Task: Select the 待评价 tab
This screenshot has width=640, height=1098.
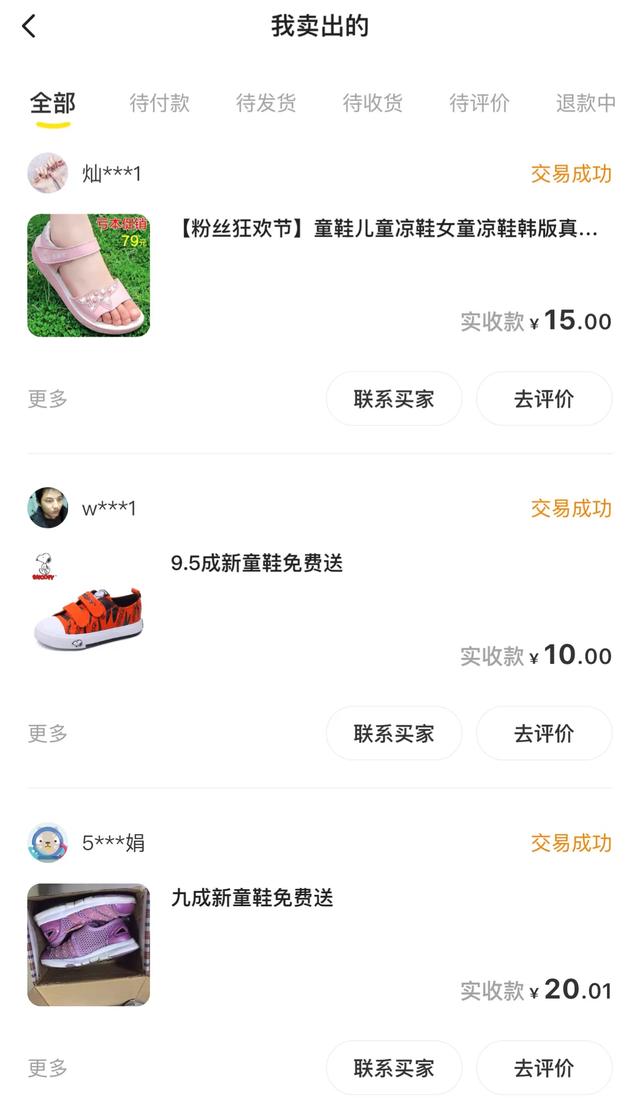Action: tap(479, 103)
